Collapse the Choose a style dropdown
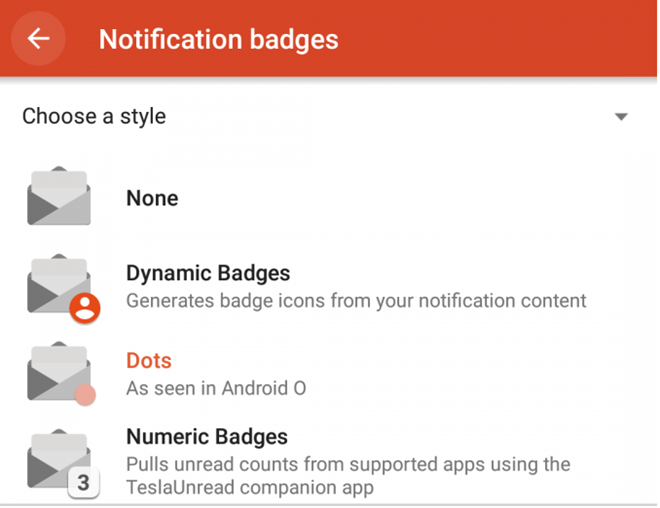 pyautogui.click(x=621, y=117)
